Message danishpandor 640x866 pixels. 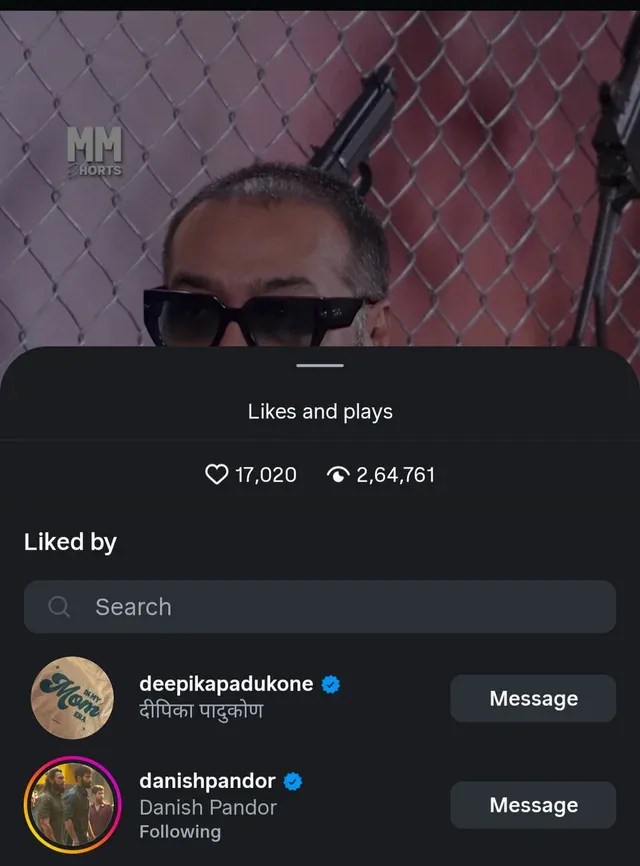click(x=533, y=805)
